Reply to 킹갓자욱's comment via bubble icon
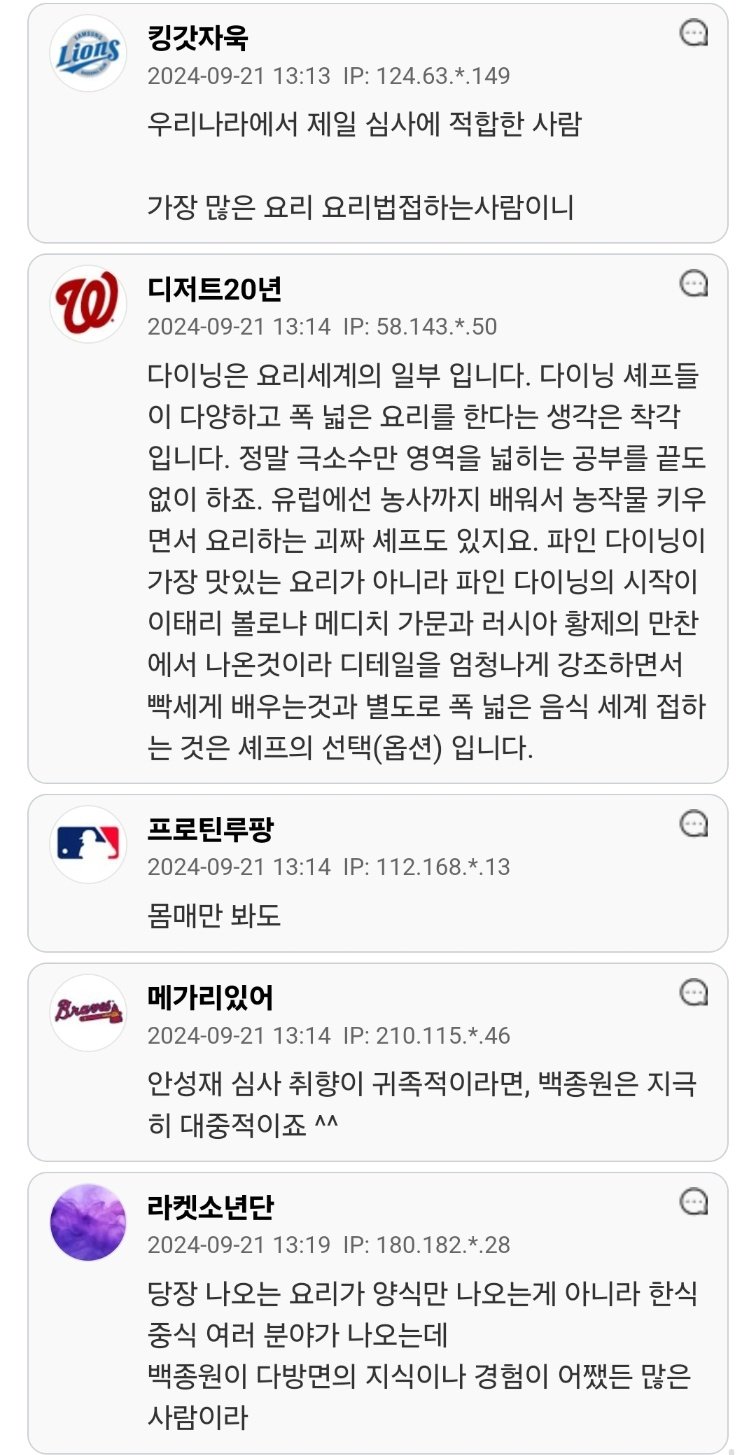Image resolution: width=755 pixels, height=1455 pixels. 694,33
